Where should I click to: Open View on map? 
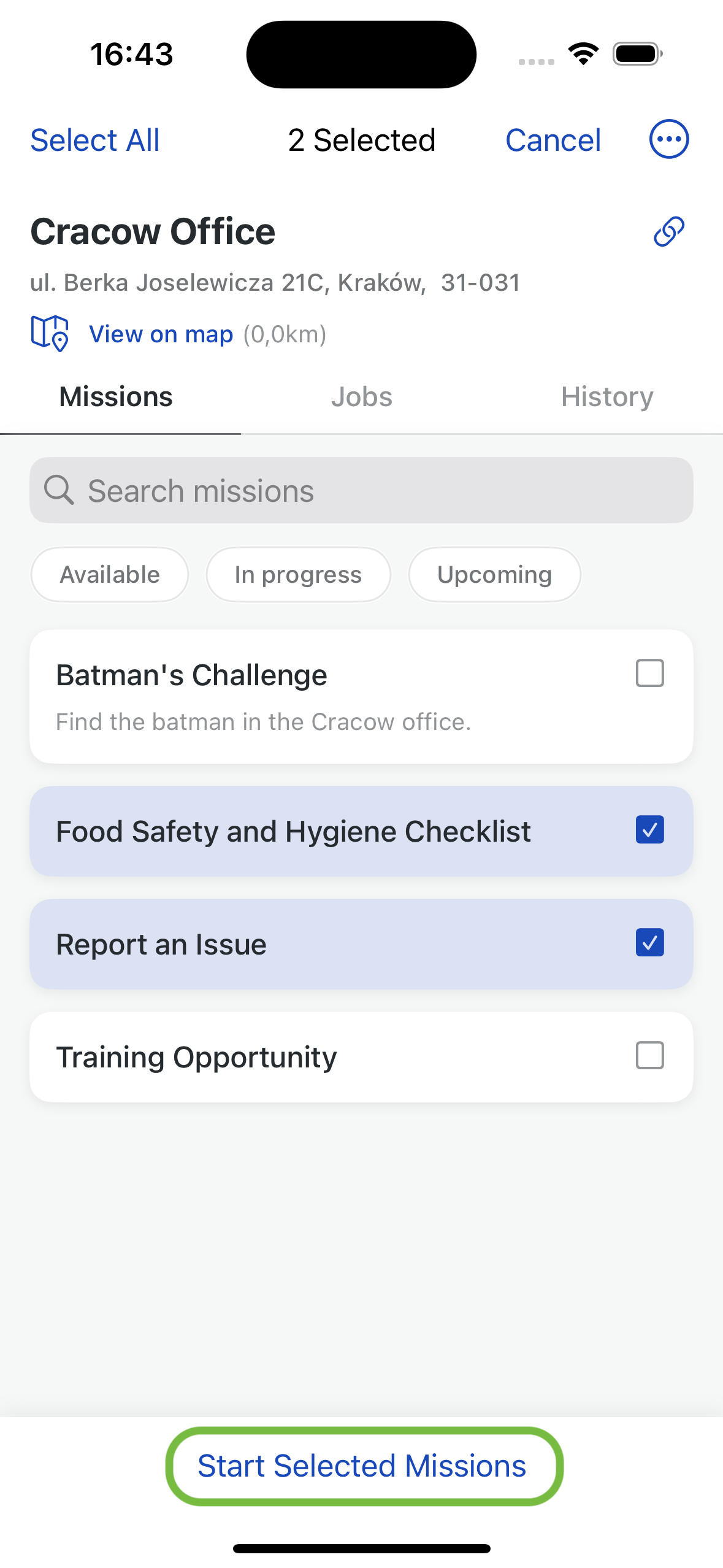pyautogui.click(x=161, y=334)
